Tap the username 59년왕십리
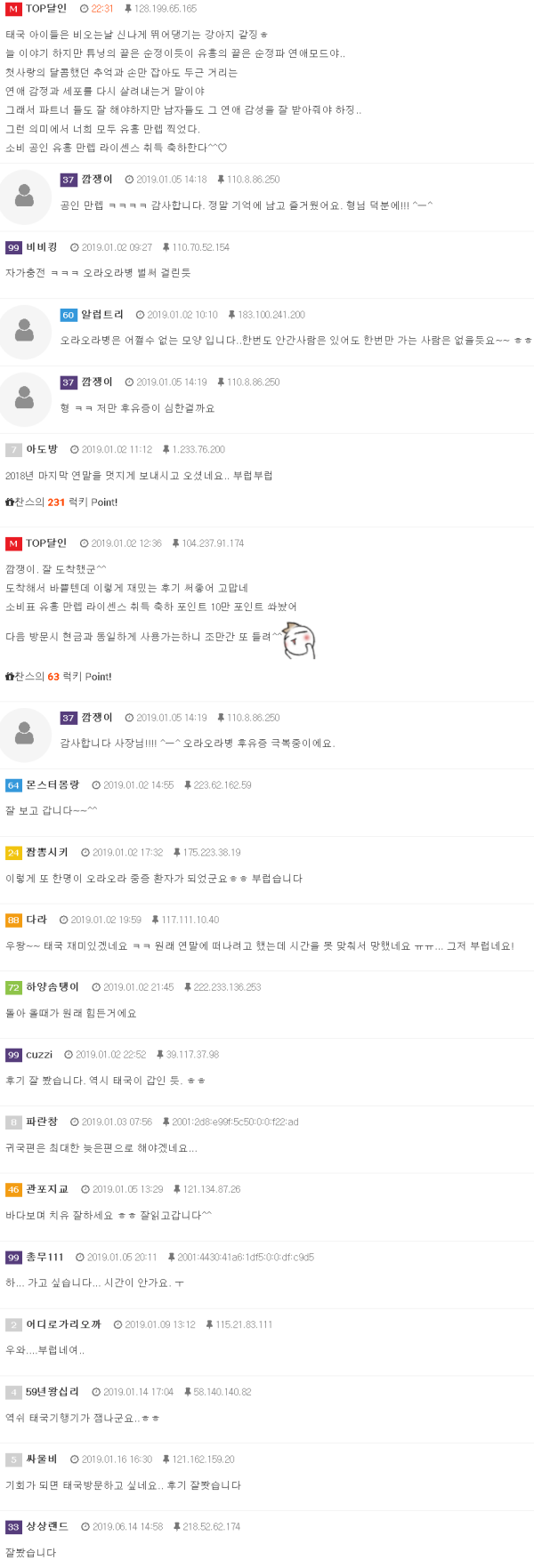 [53, 1392]
